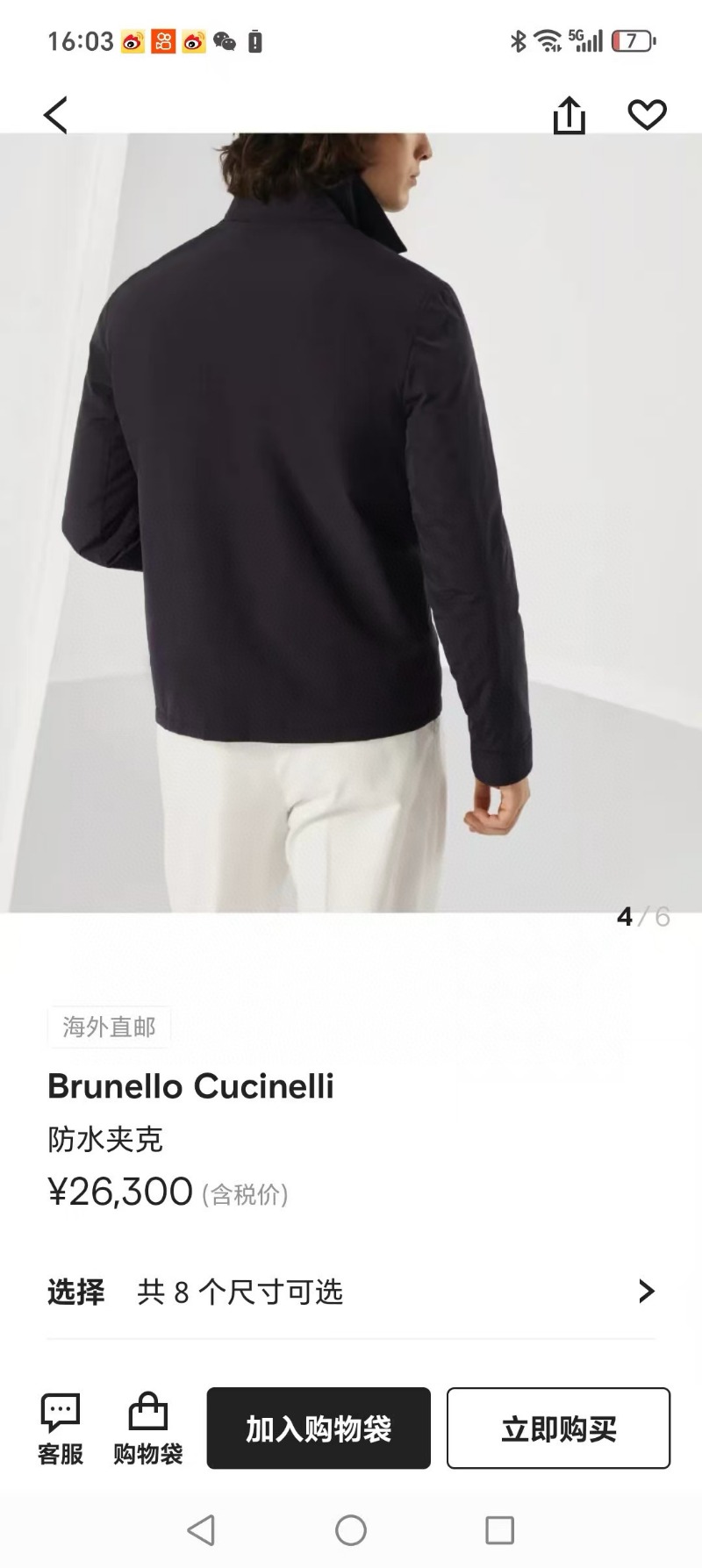Open the shopping bag (购物袋)

pyautogui.click(x=147, y=1428)
